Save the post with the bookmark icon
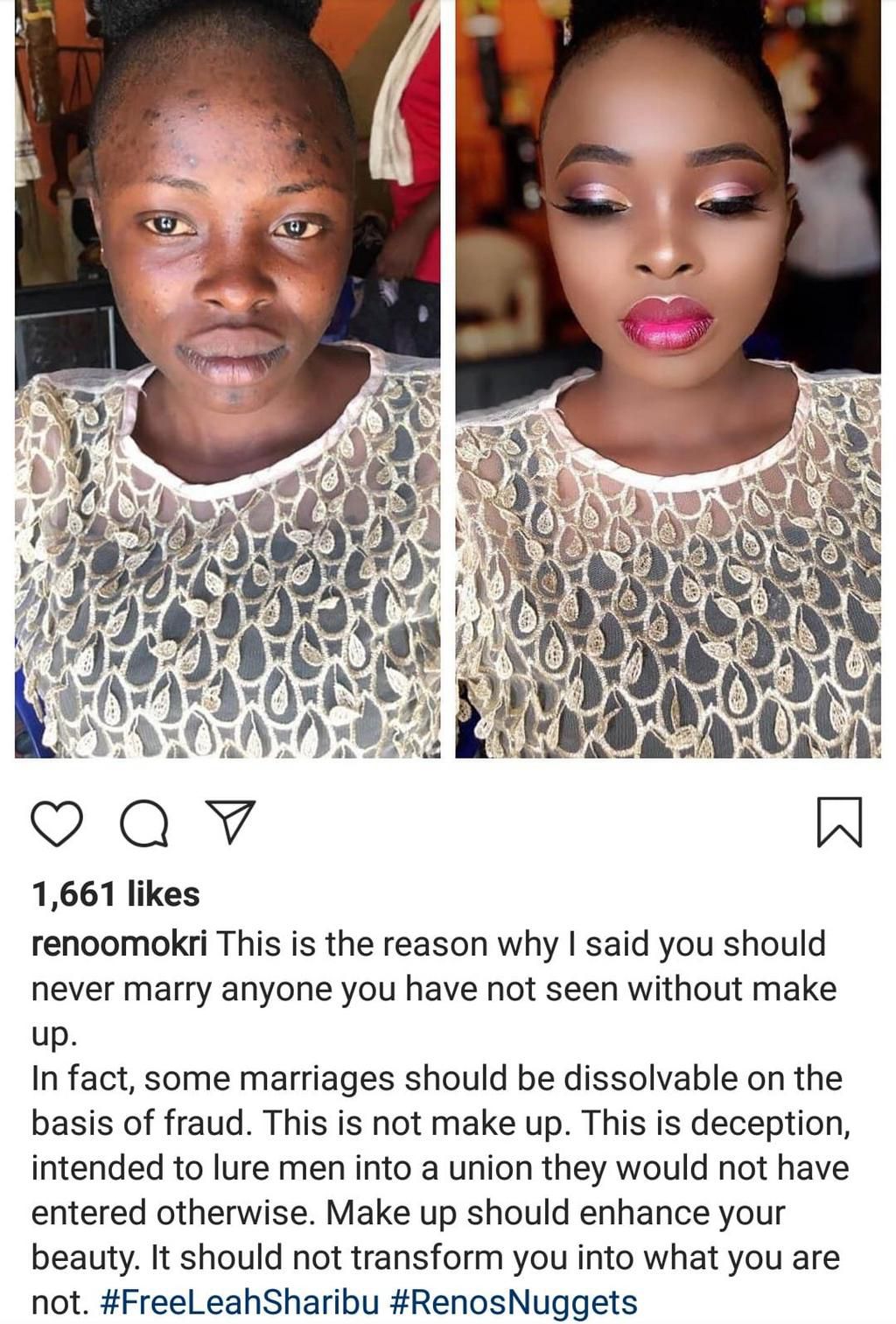 (x=839, y=822)
